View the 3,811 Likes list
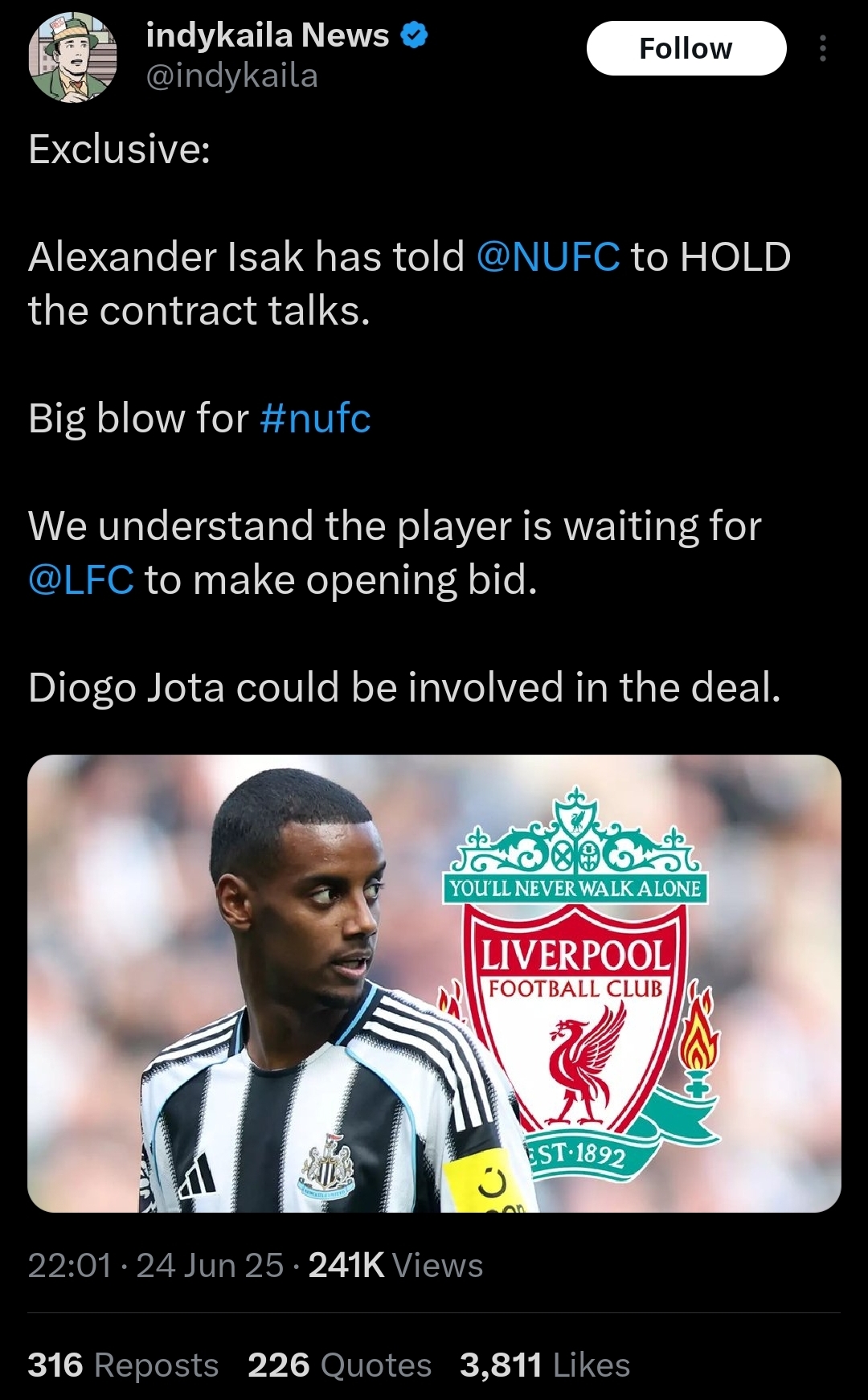 point(545,1365)
